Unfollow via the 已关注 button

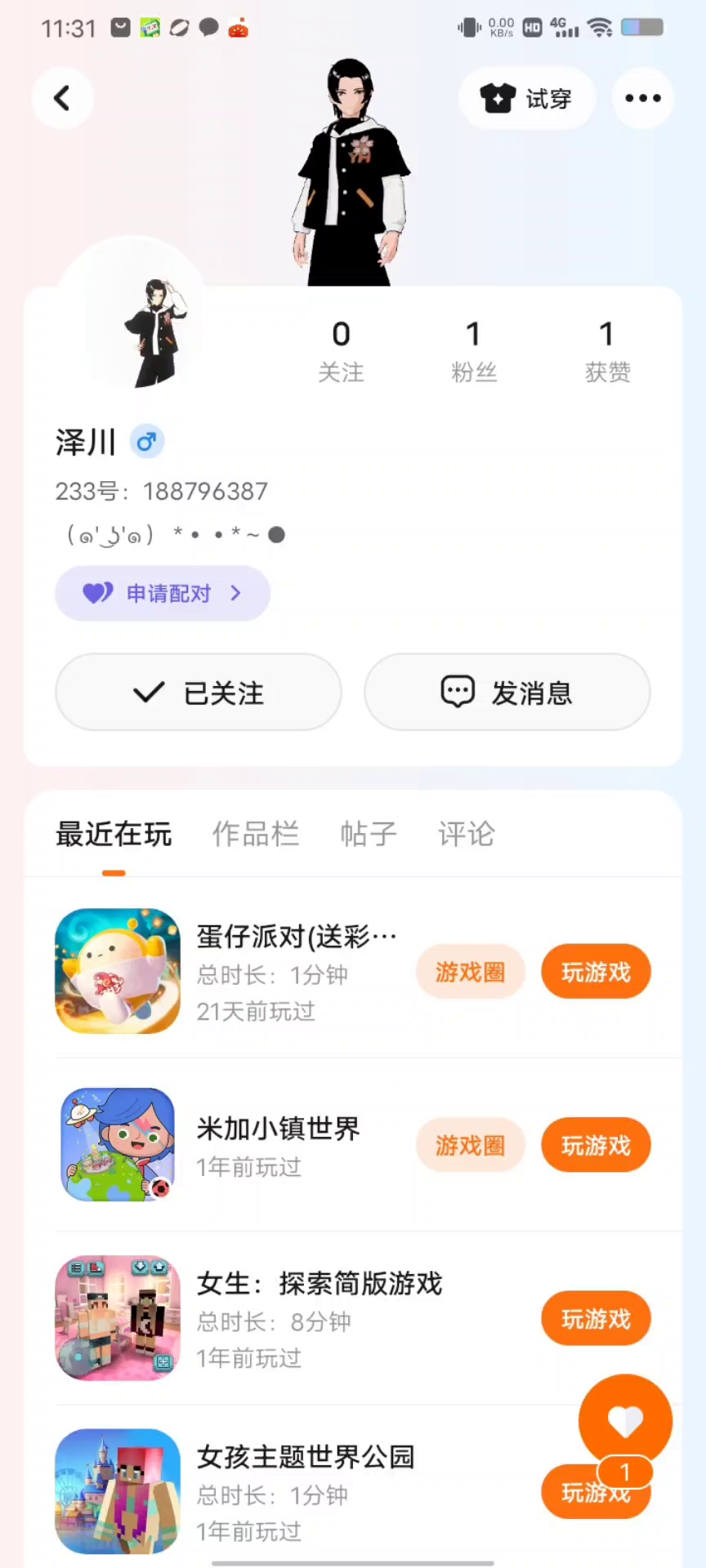(199, 693)
